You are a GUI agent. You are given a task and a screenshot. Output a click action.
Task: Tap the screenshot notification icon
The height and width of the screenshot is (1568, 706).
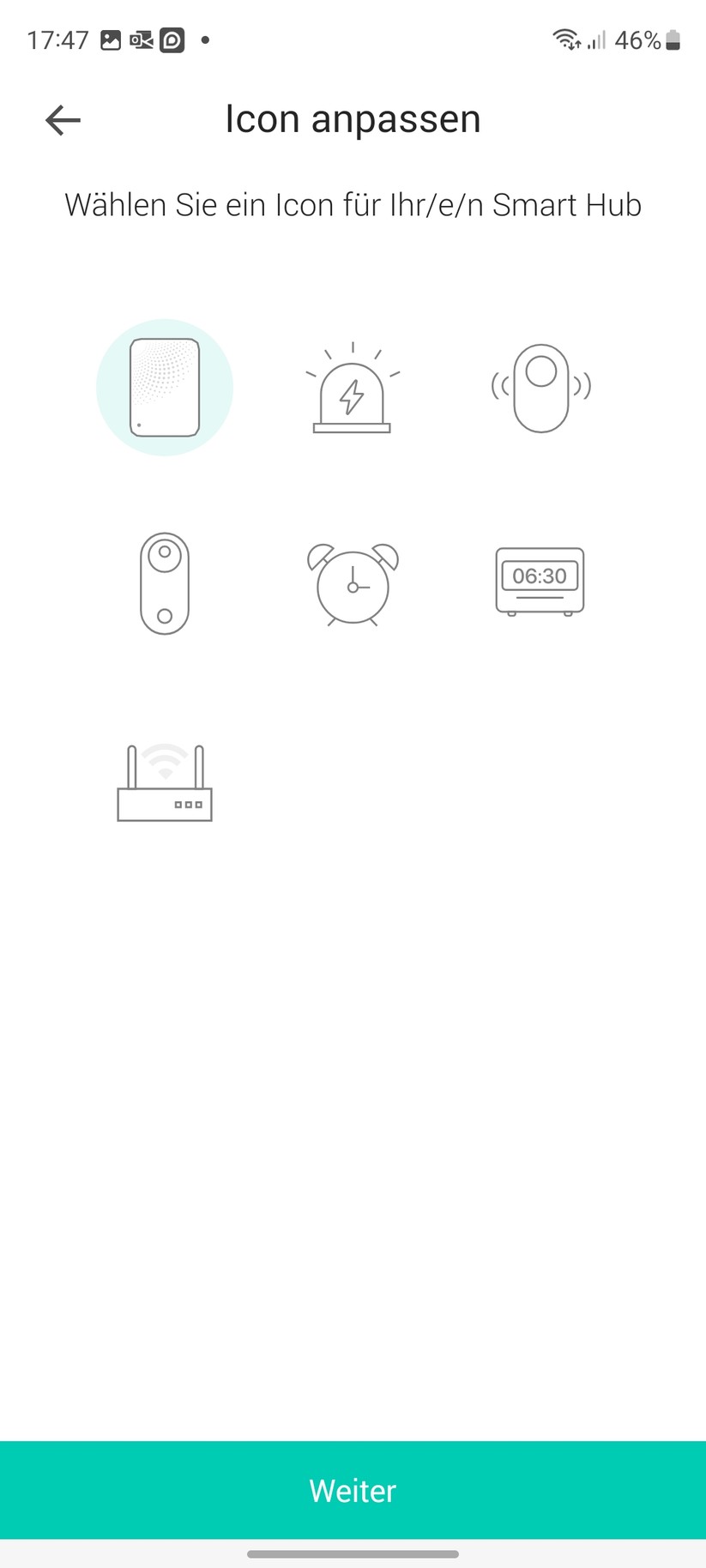(x=112, y=39)
